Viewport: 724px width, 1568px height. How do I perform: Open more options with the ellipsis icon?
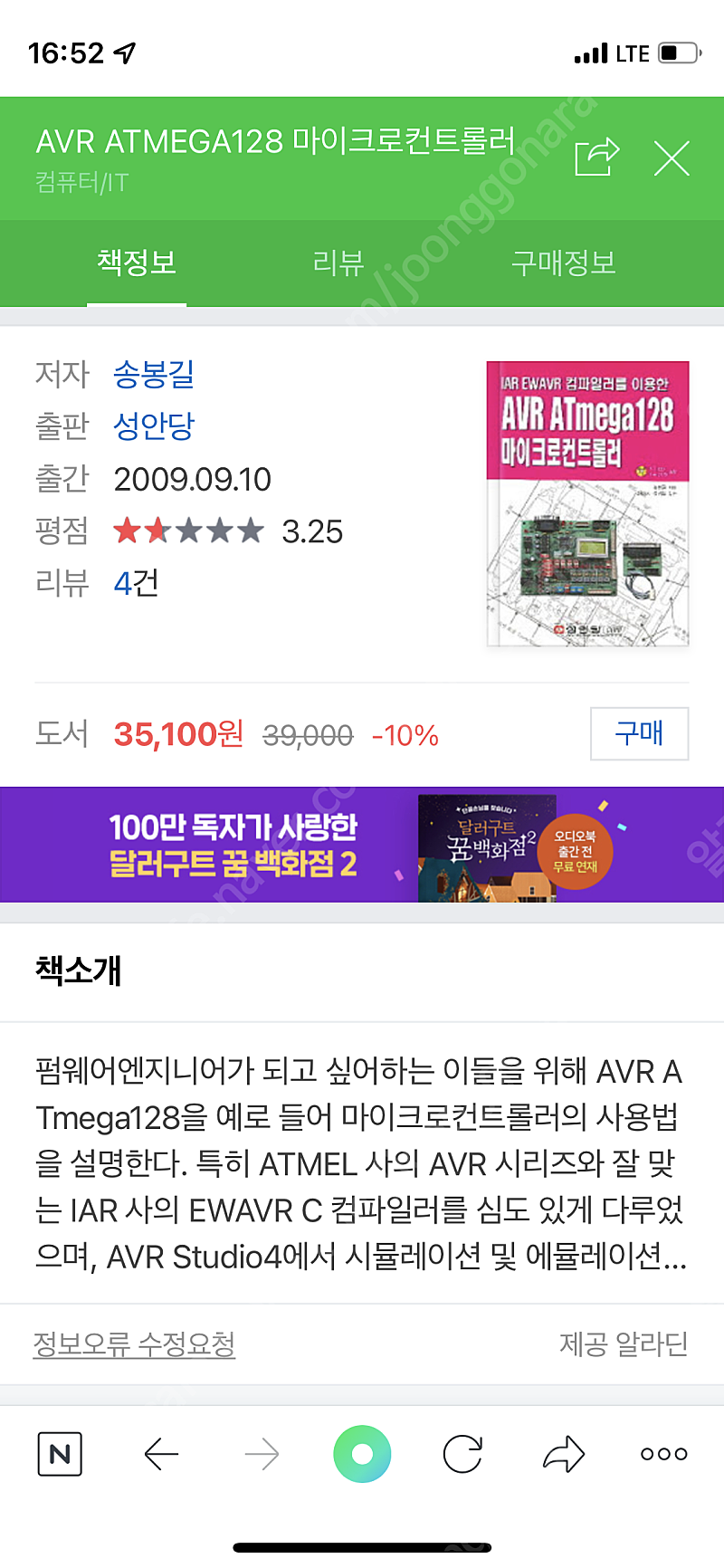[662, 1455]
